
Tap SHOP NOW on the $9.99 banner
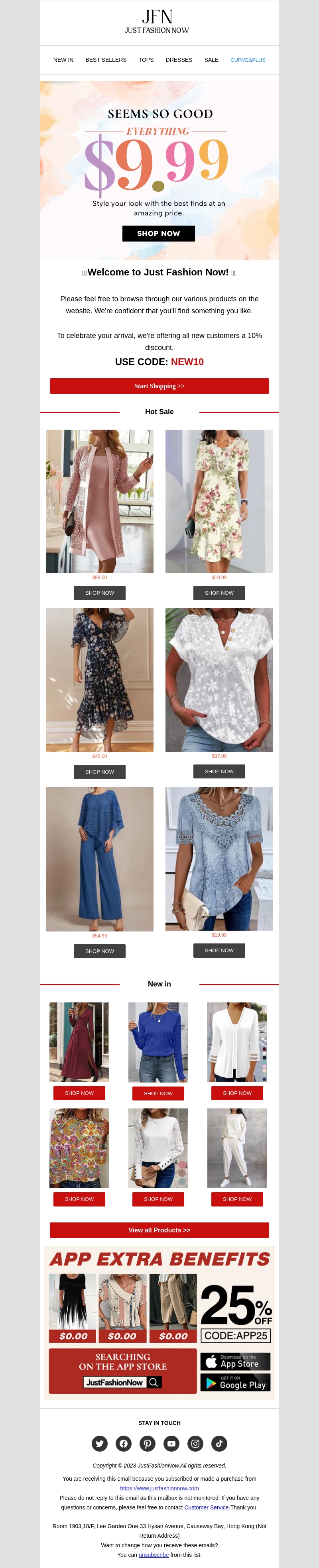coord(158,233)
